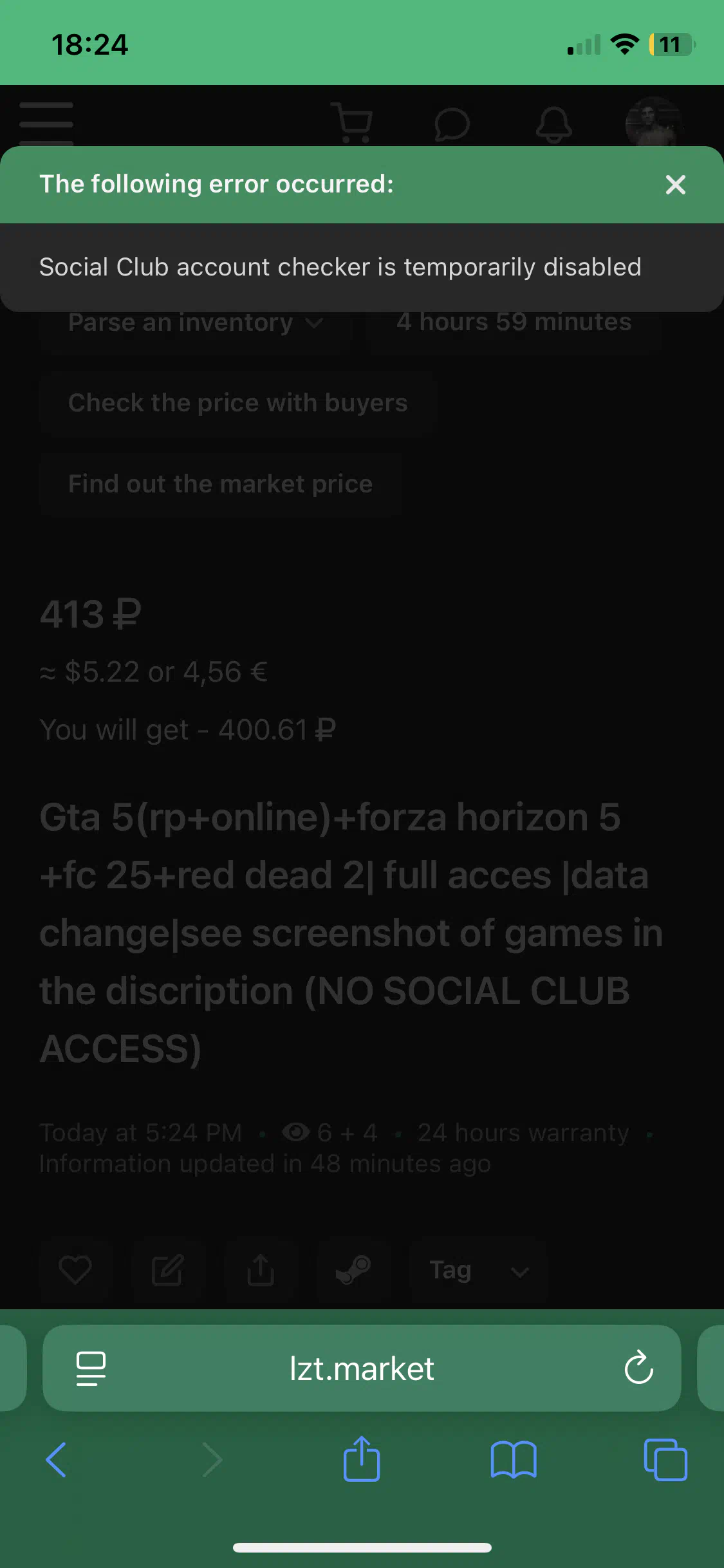Screen dimensions: 724x1568
Task: Tap the upload arrow icon beside Steam
Action: [x=261, y=1271]
